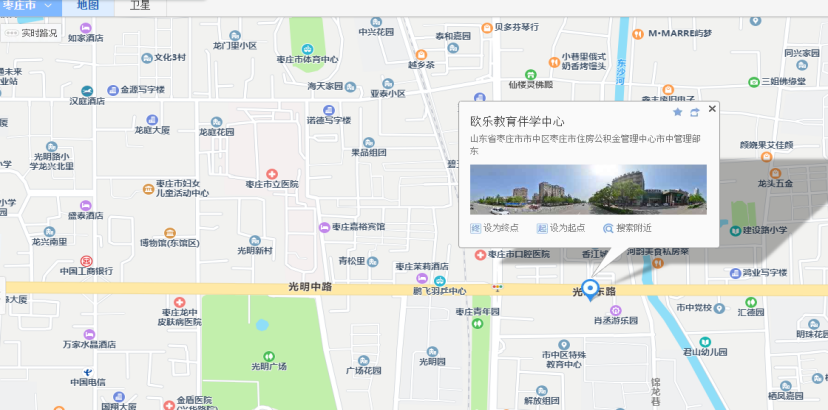828x410 pixels.
Task: Tap the blue location pin marker
Action: point(590,290)
